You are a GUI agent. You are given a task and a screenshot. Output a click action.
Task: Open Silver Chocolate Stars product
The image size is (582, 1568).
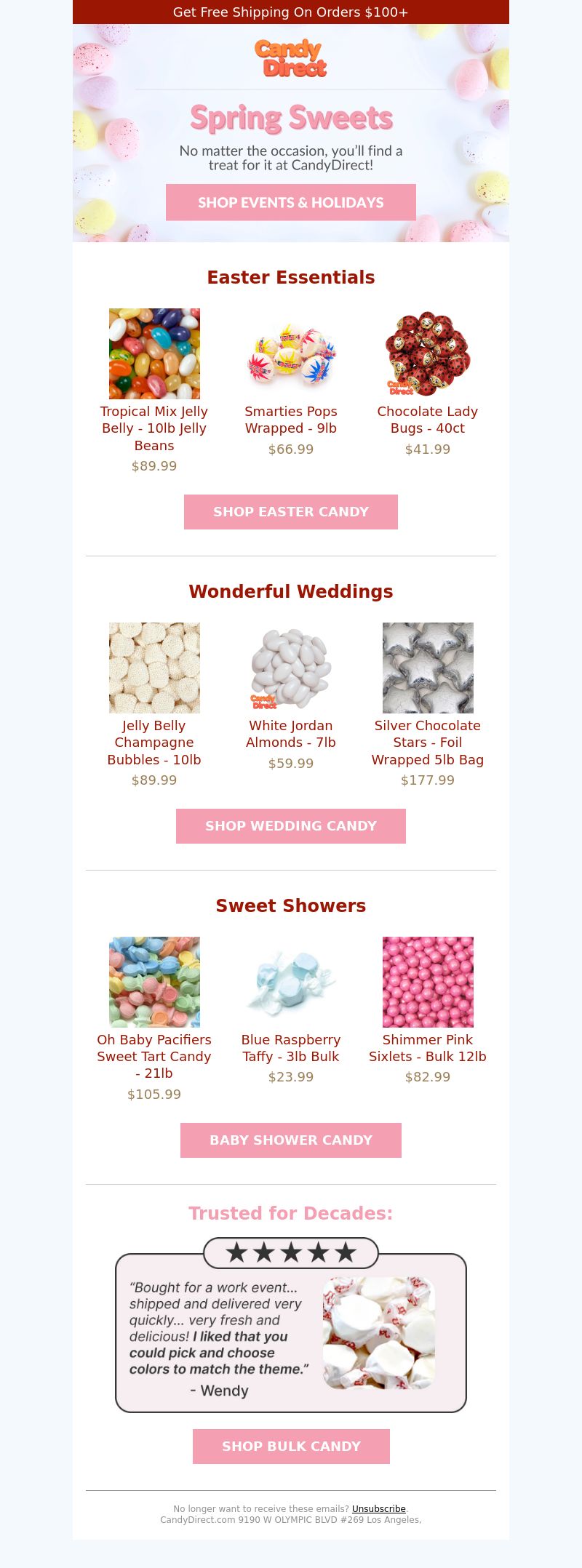pos(428,742)
